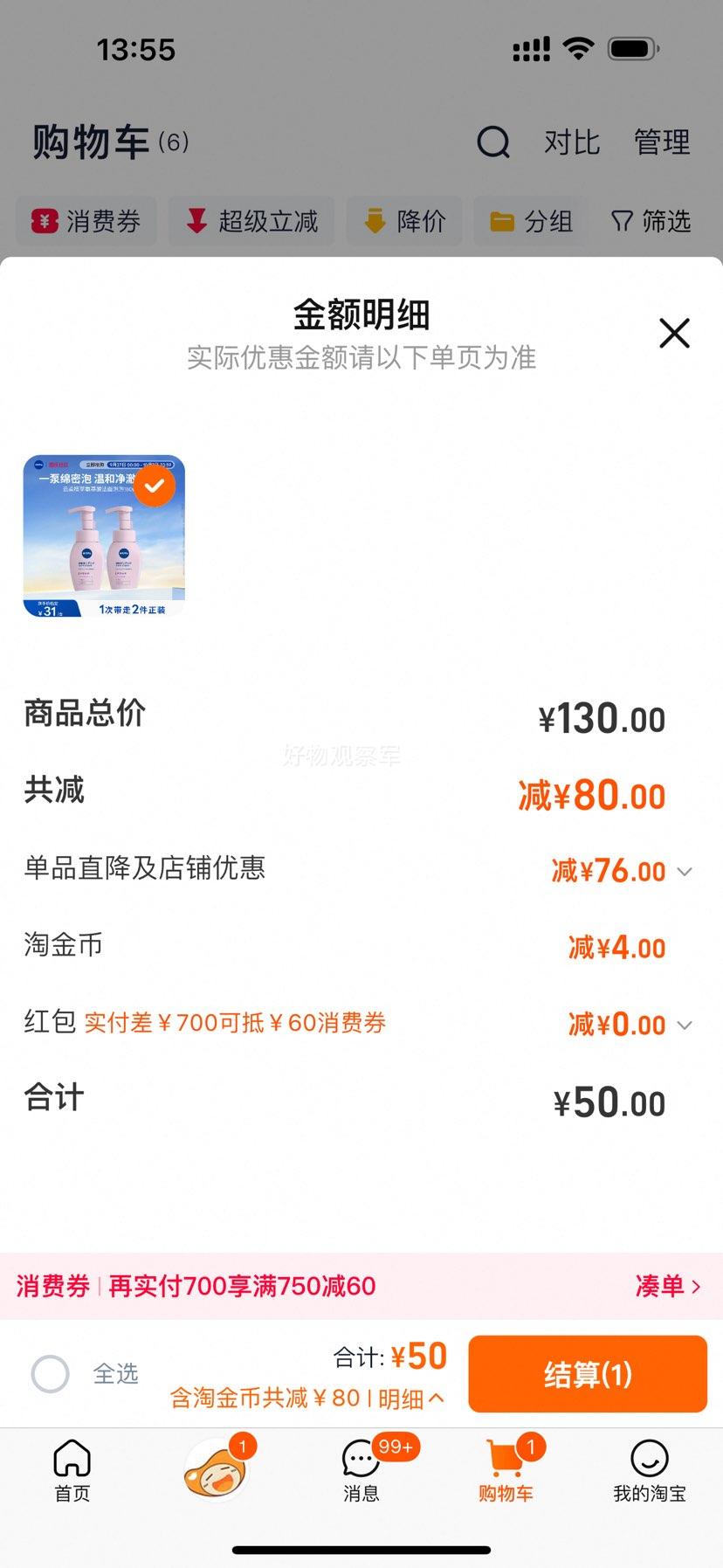Viewport: 723px width, 1568px height.
Task: Open 管理 to manage the cart
Action: tap(662, 142)
